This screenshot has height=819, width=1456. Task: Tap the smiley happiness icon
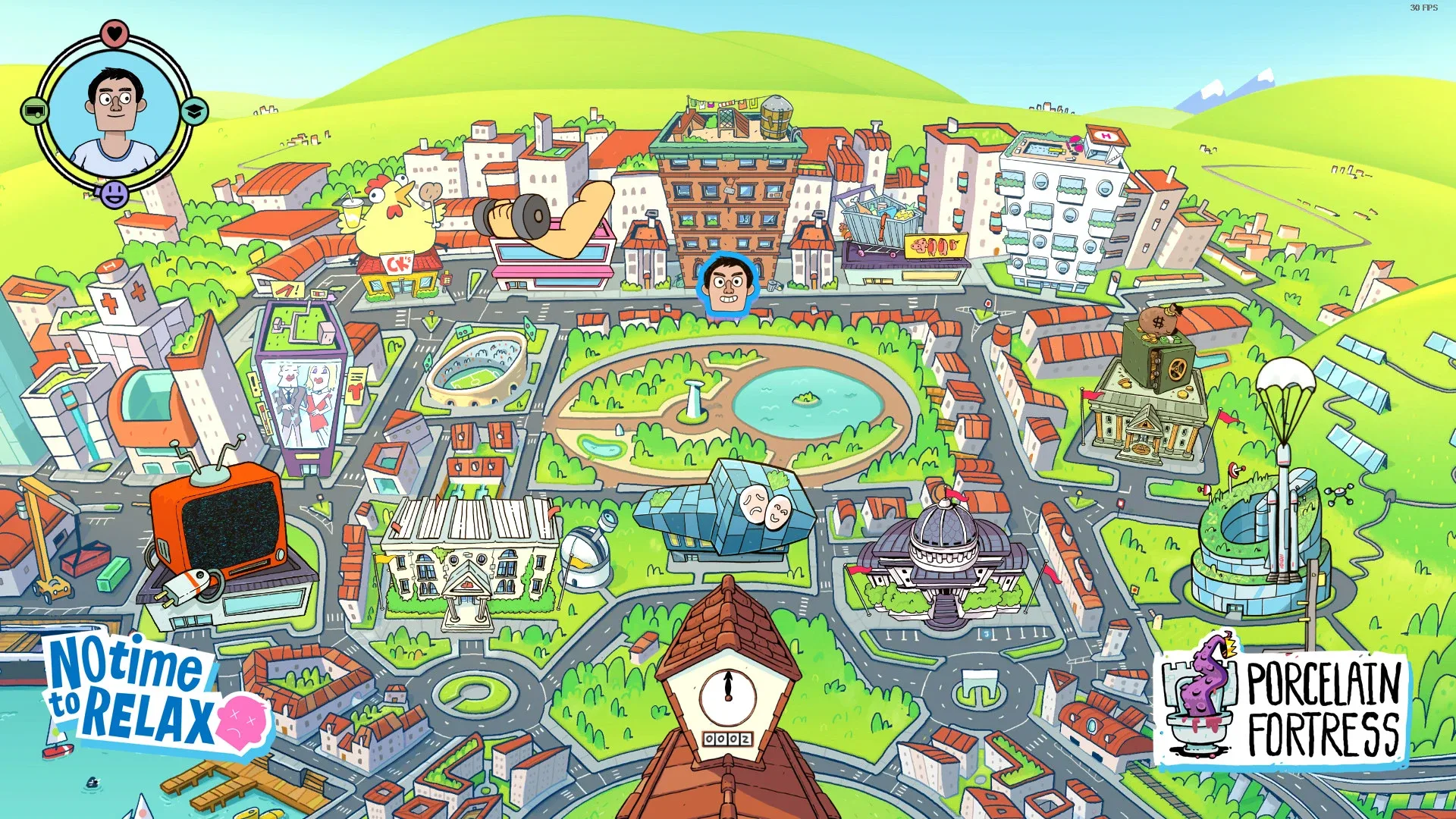coord(115,193)
